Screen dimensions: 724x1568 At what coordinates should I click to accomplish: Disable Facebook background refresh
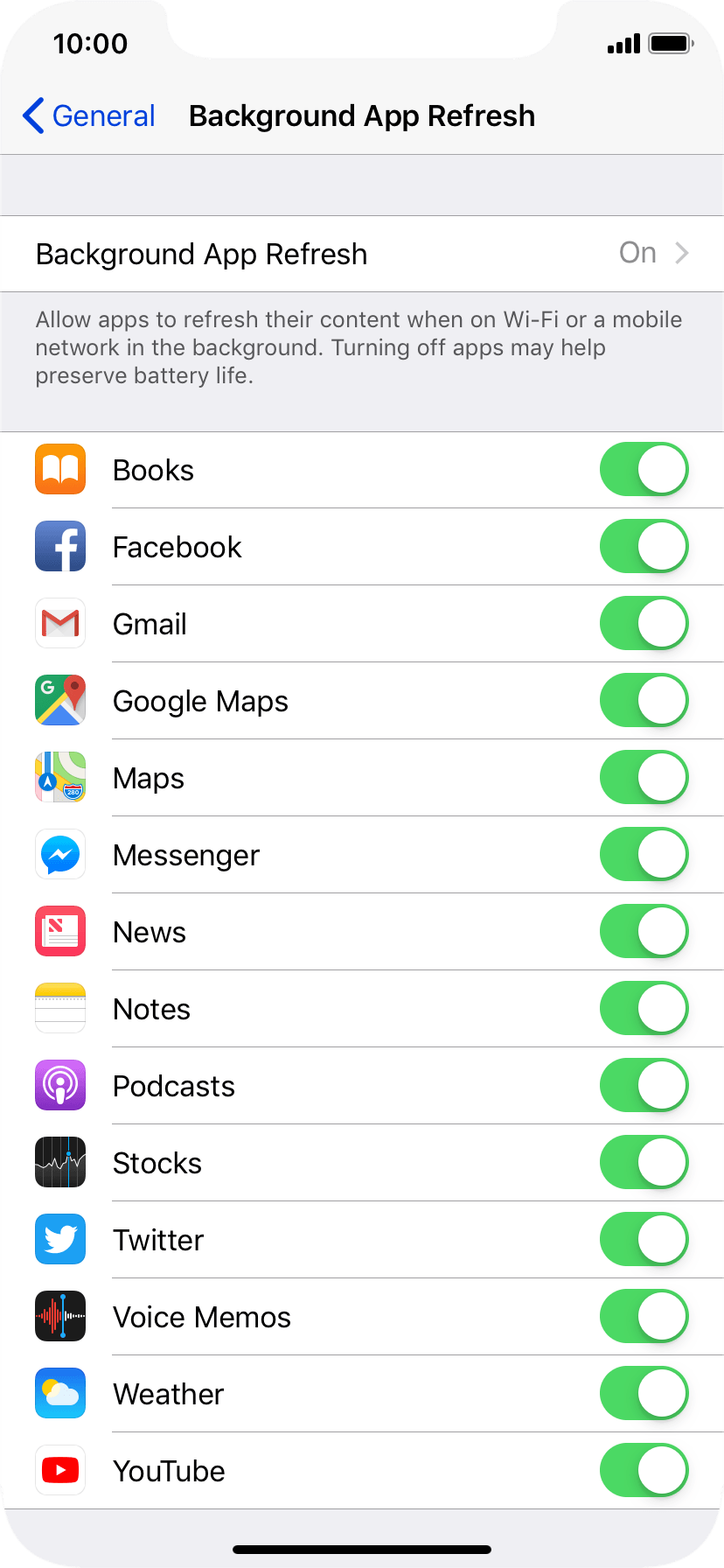644,547
